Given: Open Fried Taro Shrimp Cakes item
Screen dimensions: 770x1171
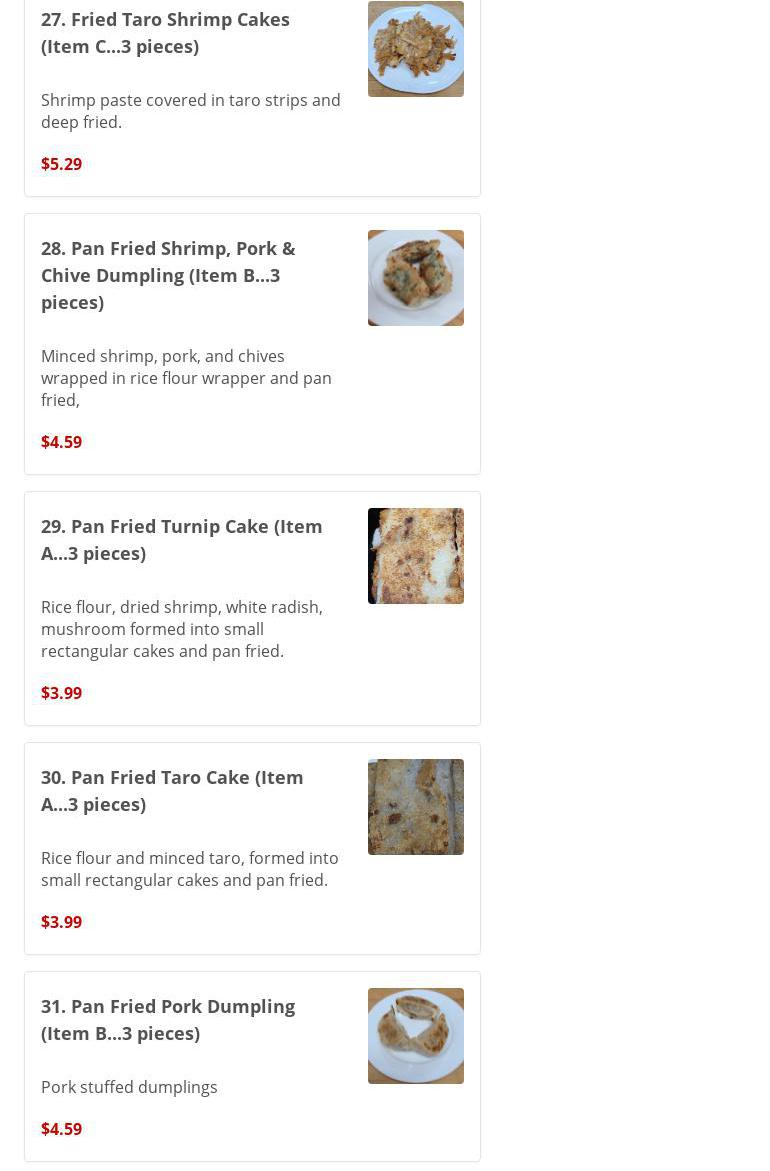Looking at the screenshot, I should (165, 33).
